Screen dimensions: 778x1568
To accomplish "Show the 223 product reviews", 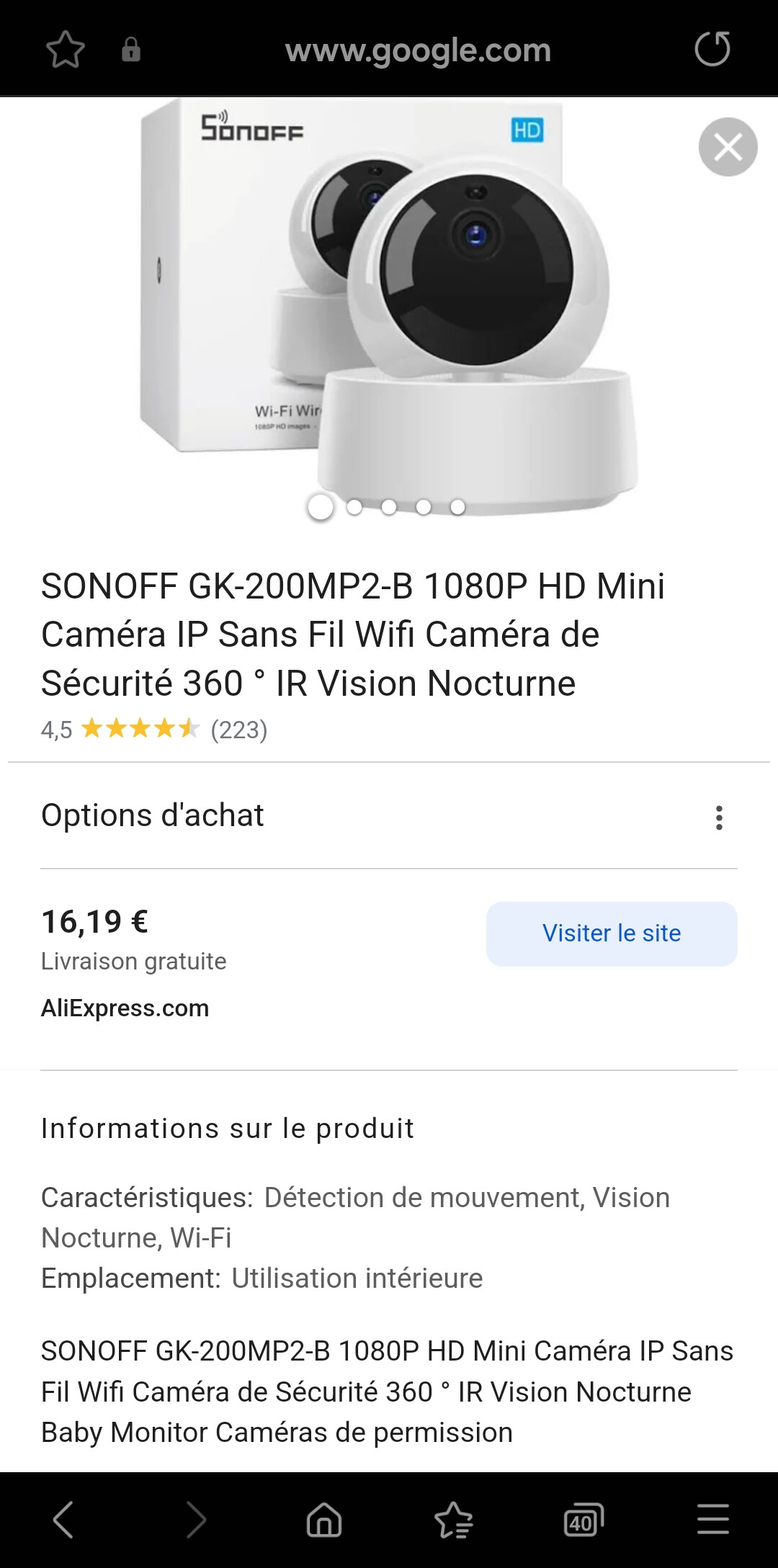I will pyautogui.click(x=238, y=730).
